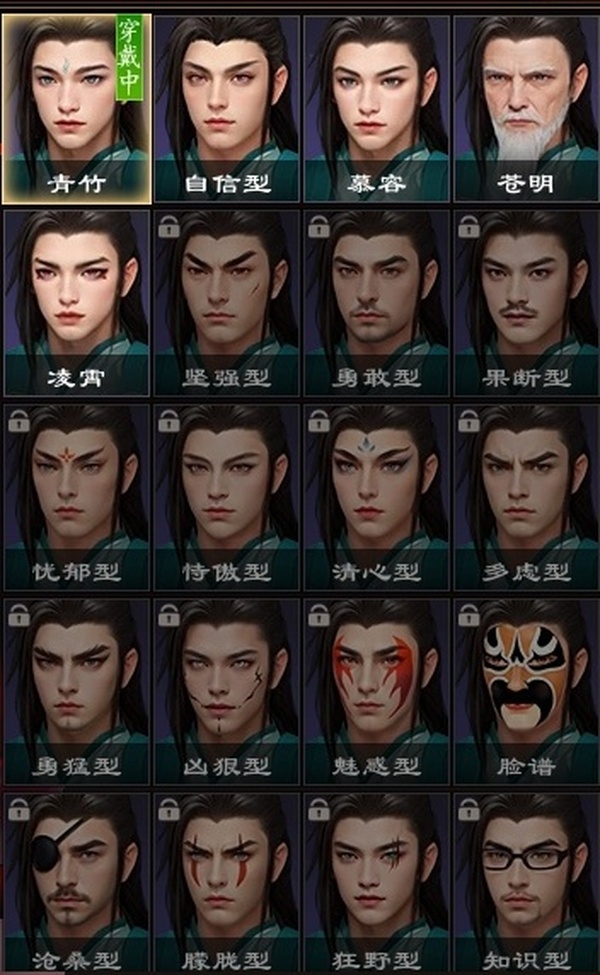
Task: Choose the locked 恃傲型 face
Action: point(227,495)
